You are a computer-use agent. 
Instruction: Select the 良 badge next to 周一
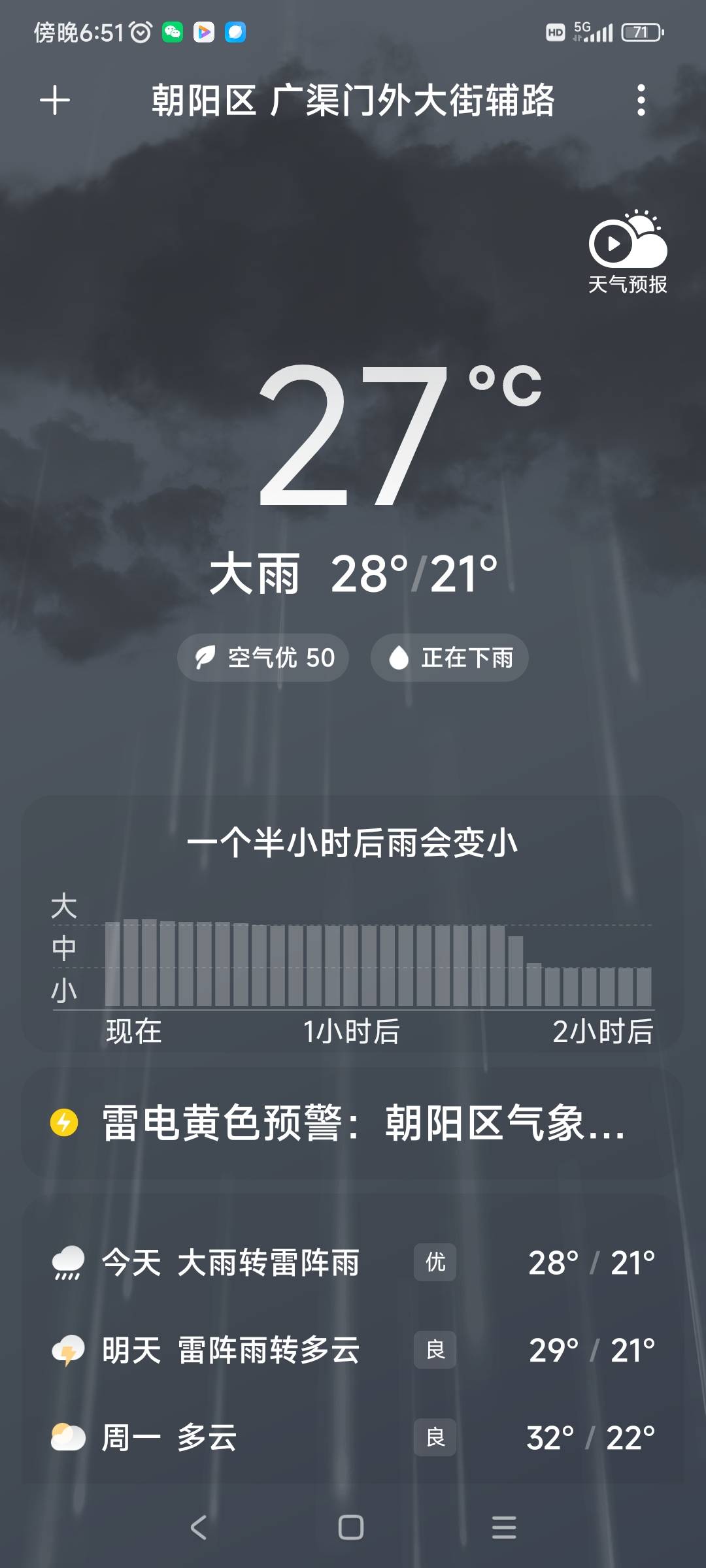[434, 1437]
